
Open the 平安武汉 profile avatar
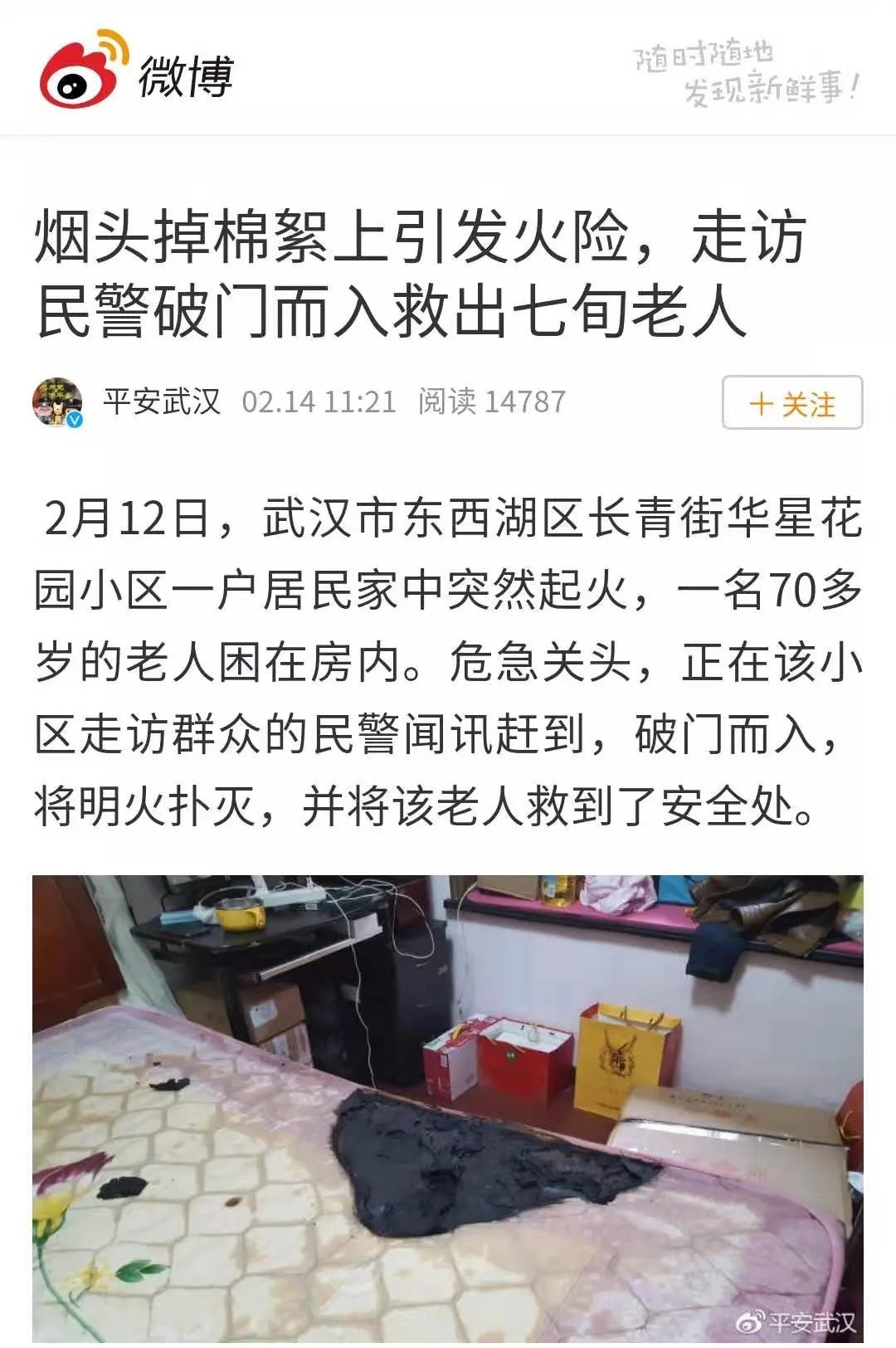(57, 402)
